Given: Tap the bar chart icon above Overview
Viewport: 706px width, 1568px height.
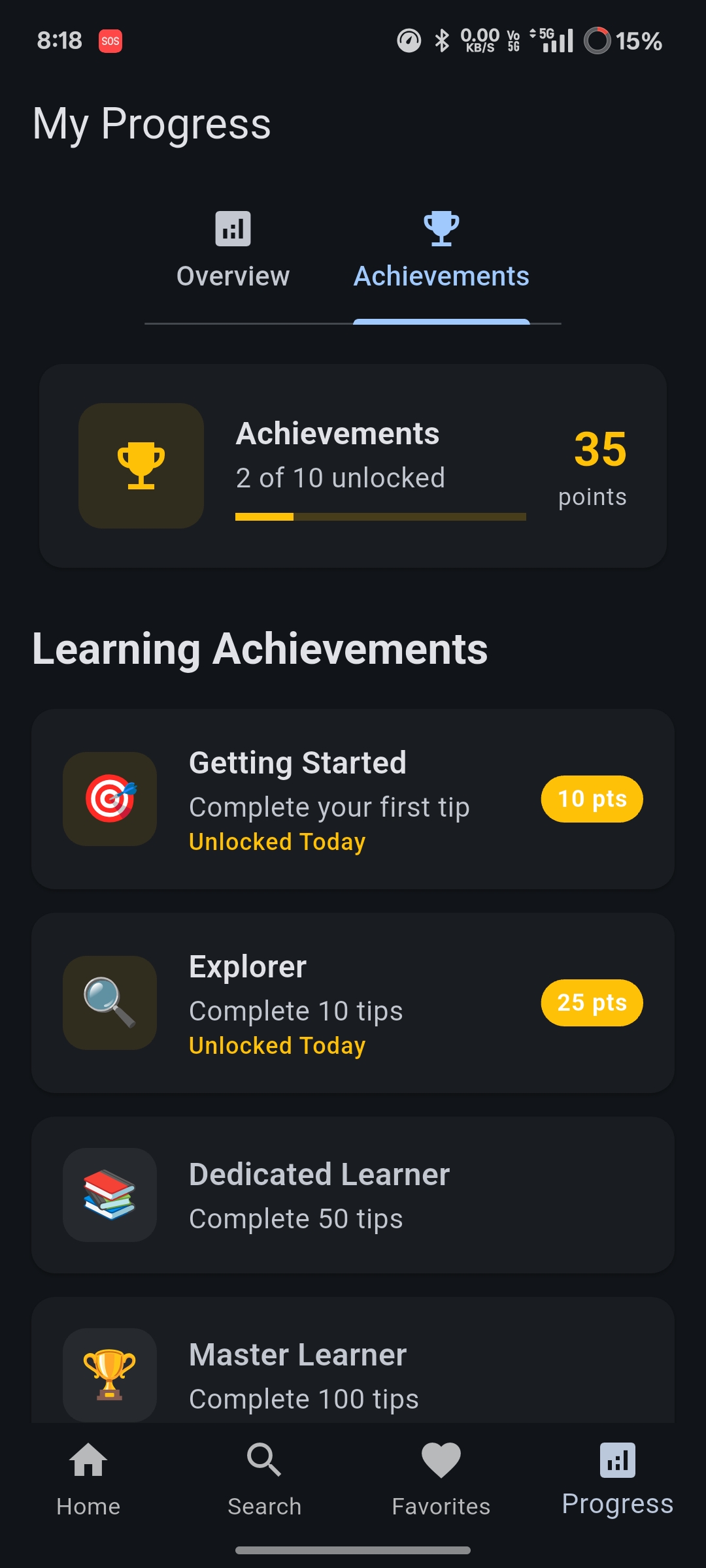Looking at the screenshot, I should 233,228.
